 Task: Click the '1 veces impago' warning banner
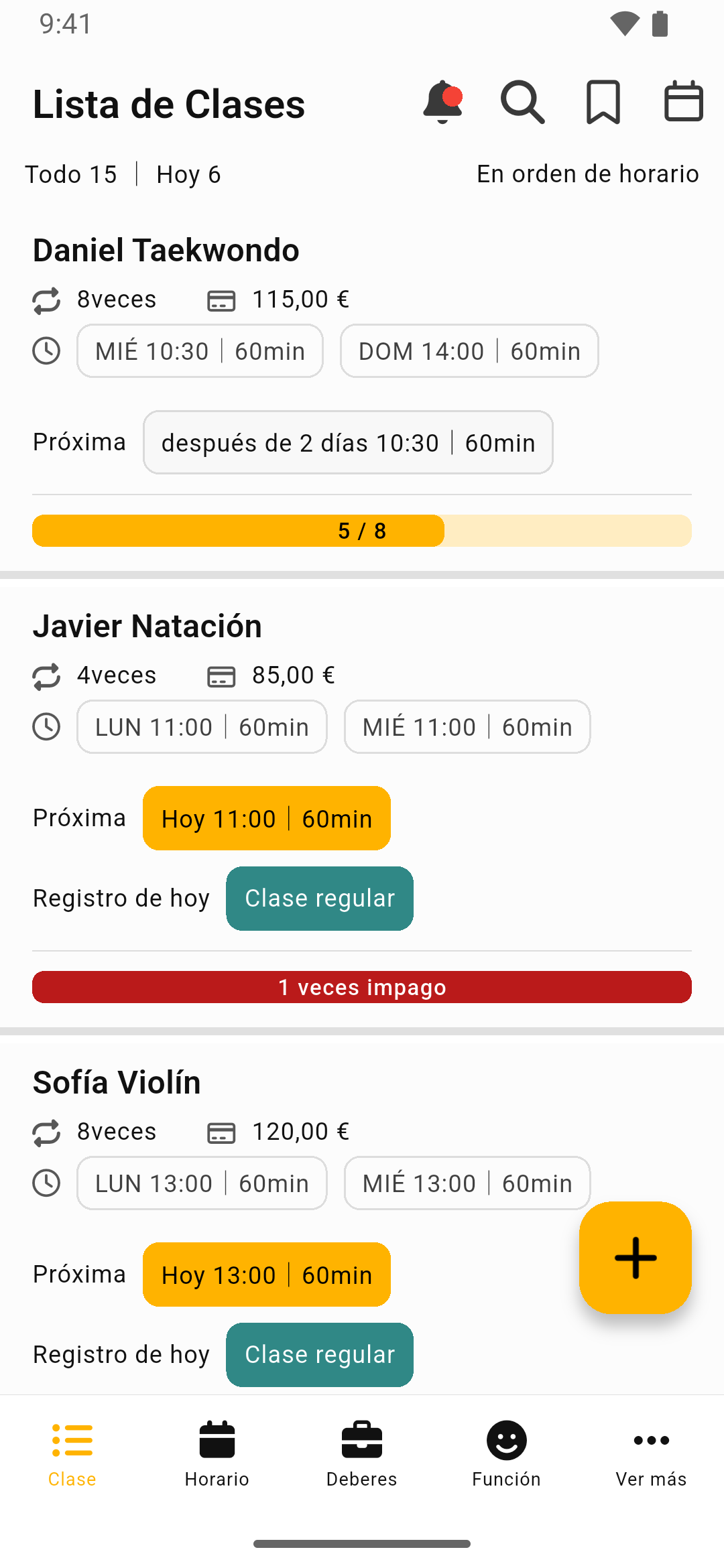[x=362, y=986]
